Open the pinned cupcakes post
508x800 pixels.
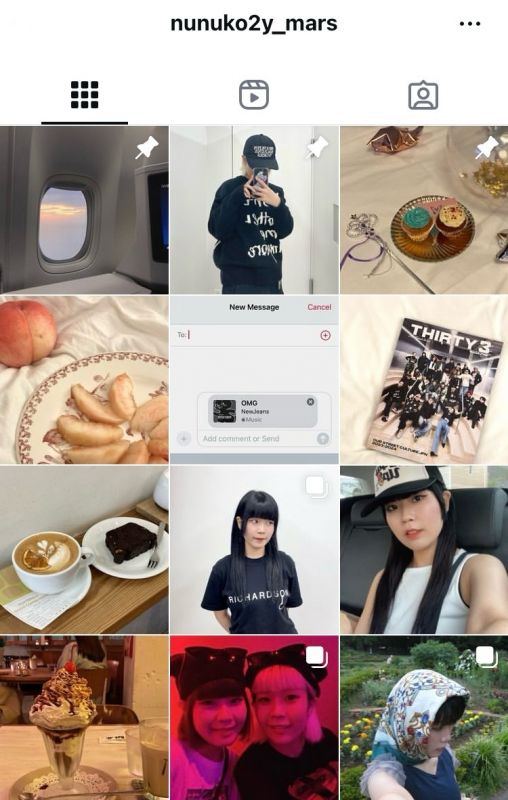point(424,210)
